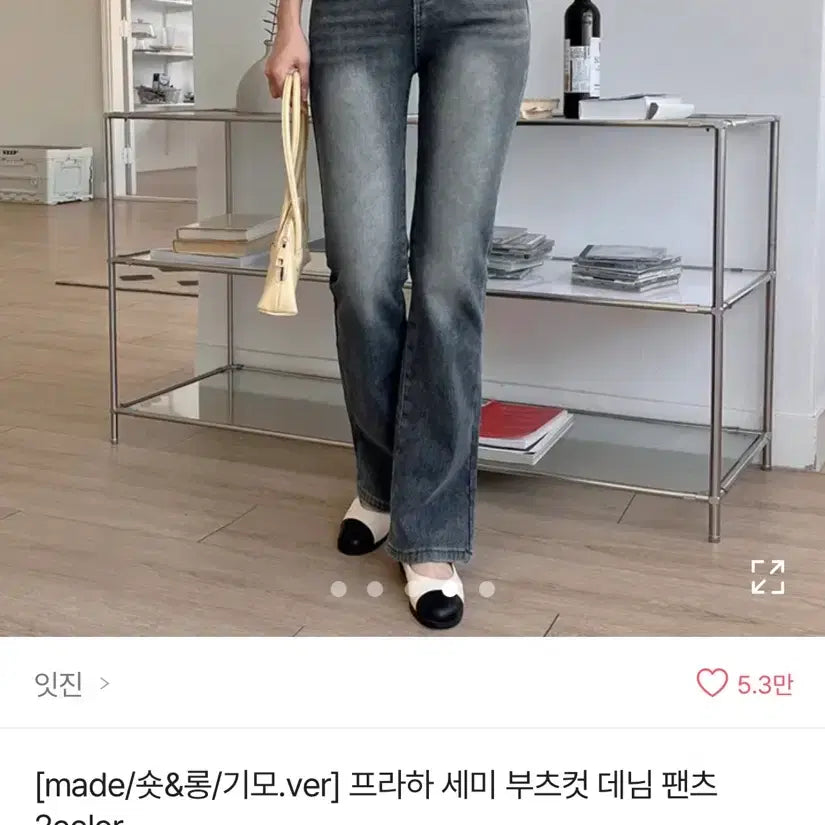Open the denim pants product photo
The width and height of the screenshot is (825, 825).
tap(412, 300)
